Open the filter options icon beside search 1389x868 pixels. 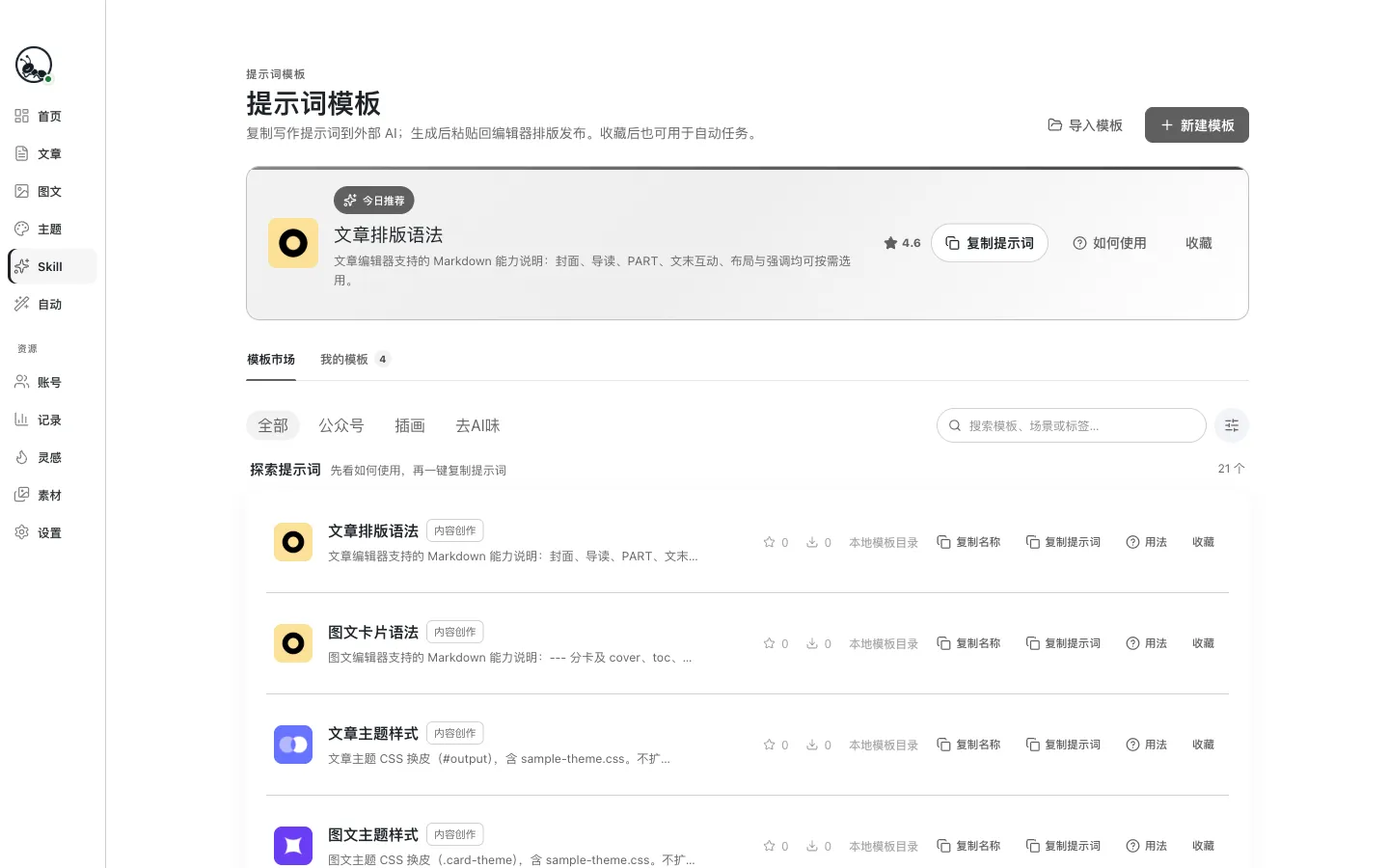(x=1232, y=425)
